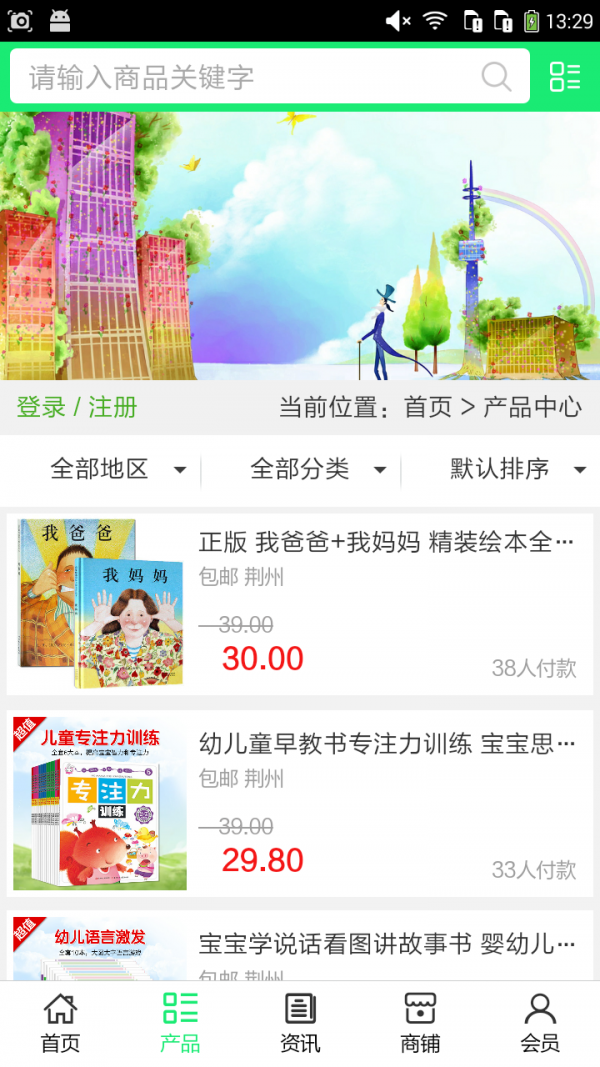
Task: Expand the 全部分类 category dropdown
Action: point(318,469)
